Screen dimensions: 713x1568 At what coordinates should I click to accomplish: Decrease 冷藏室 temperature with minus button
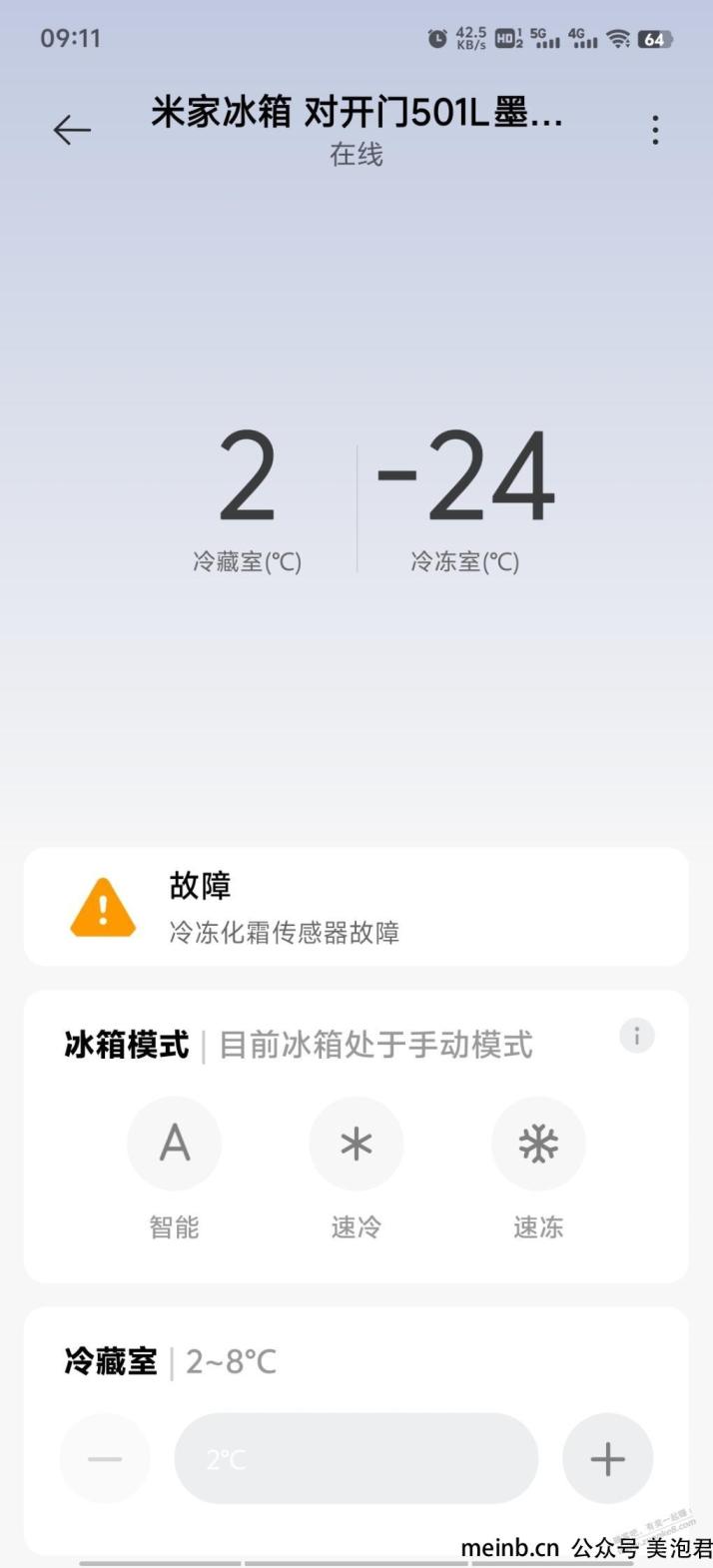point(105,1459)
